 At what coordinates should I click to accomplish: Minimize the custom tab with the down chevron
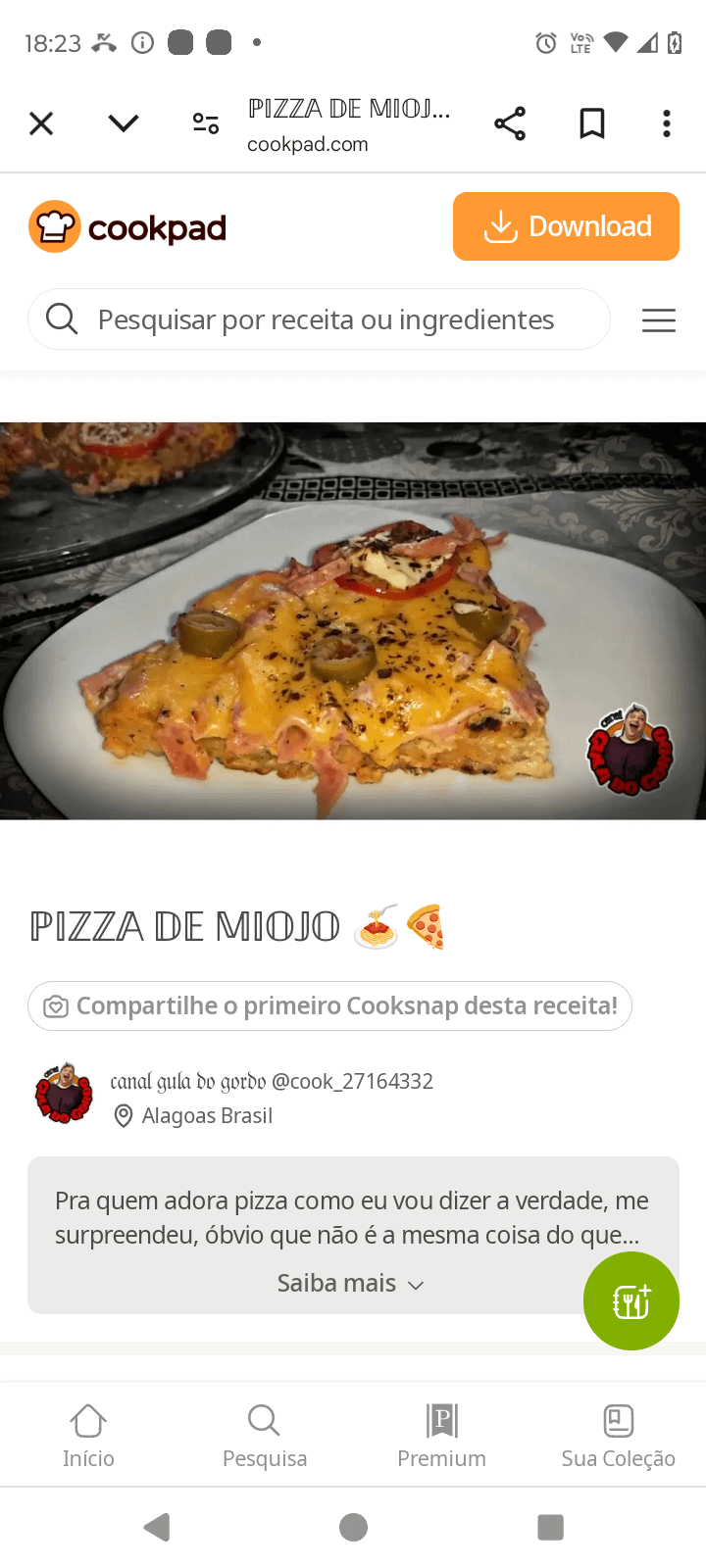124,123
